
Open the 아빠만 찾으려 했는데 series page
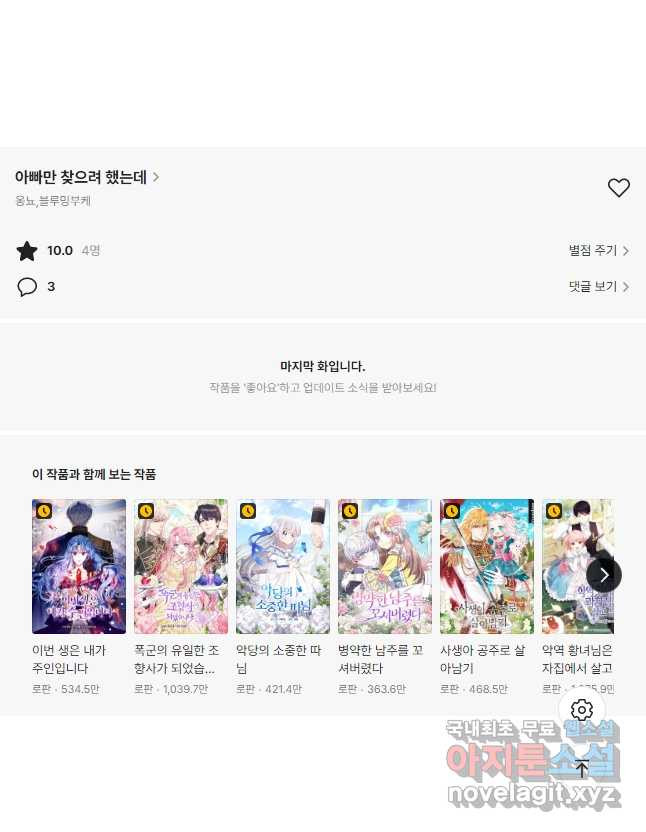tap(87, 177)
